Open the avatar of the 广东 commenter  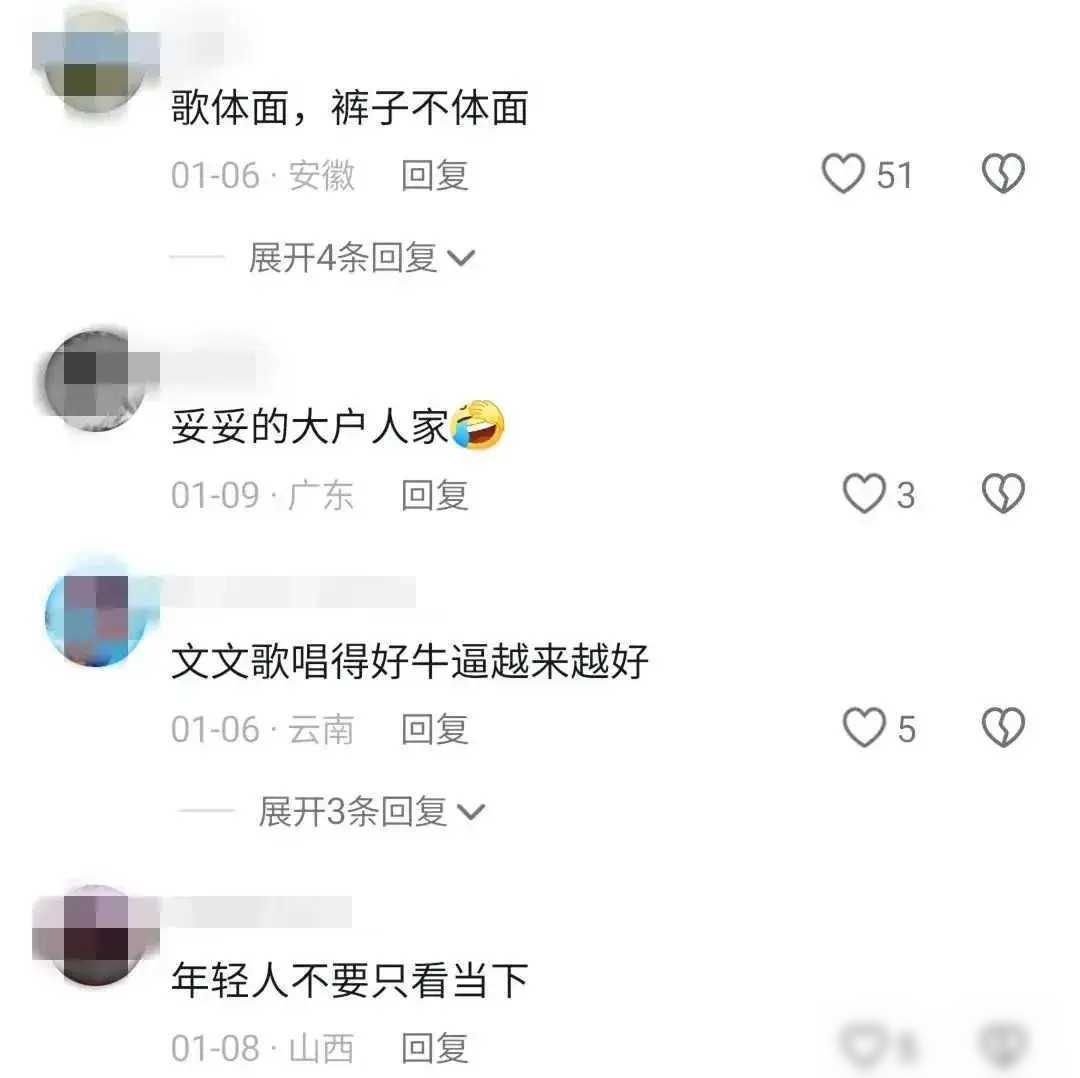pyautogui.click(x=95, y=382)
